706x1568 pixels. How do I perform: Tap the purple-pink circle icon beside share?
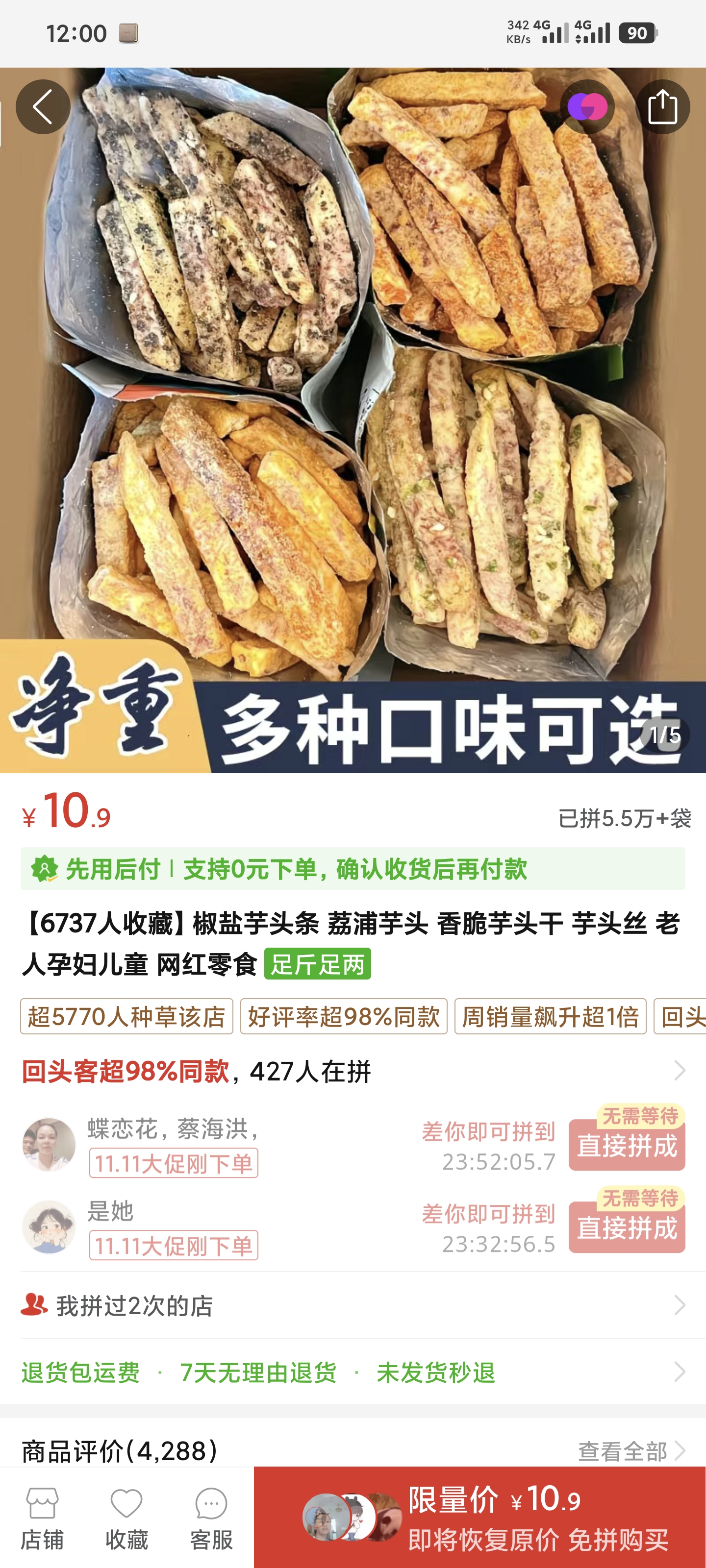pos(586,107)
